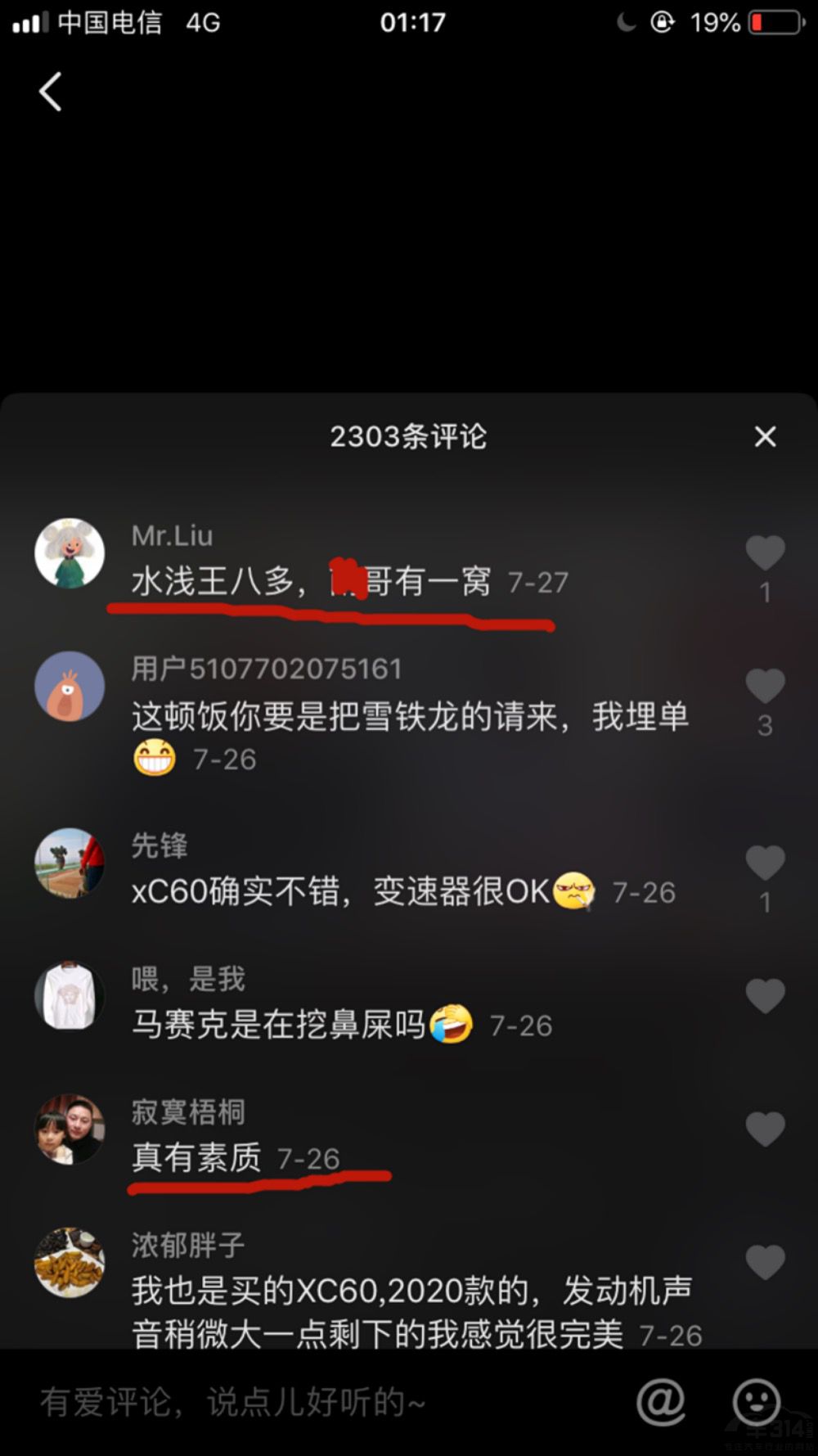Open Mr.Liu's profile avatar
Screen dimensions: 818x1456
(x=70, y=553)
